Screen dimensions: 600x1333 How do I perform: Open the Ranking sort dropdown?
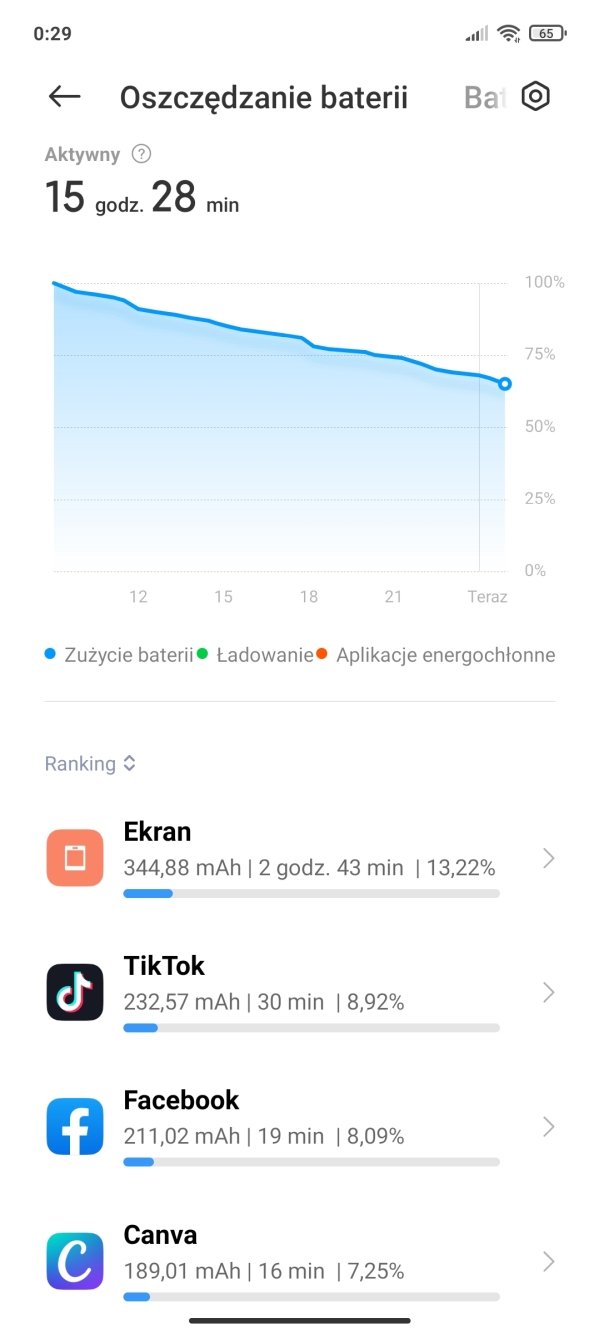pyautogui.click(x=90, y=763)
